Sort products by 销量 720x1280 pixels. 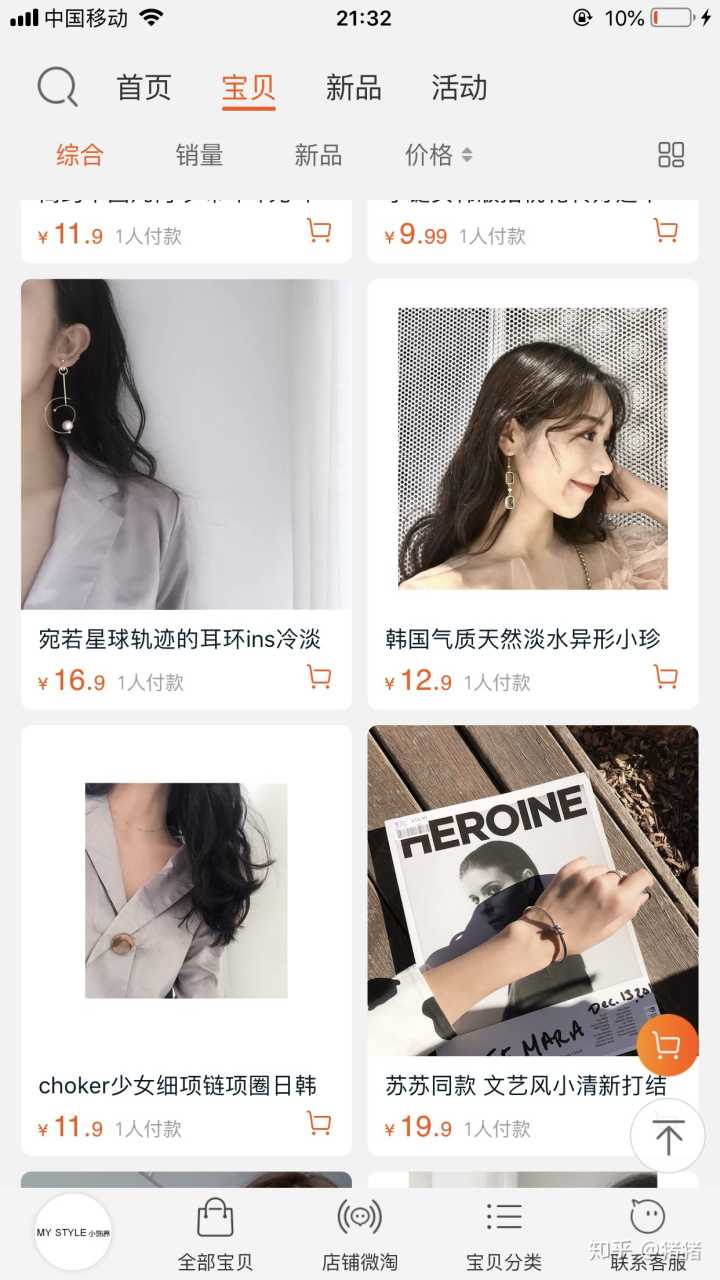pos(199,155)
